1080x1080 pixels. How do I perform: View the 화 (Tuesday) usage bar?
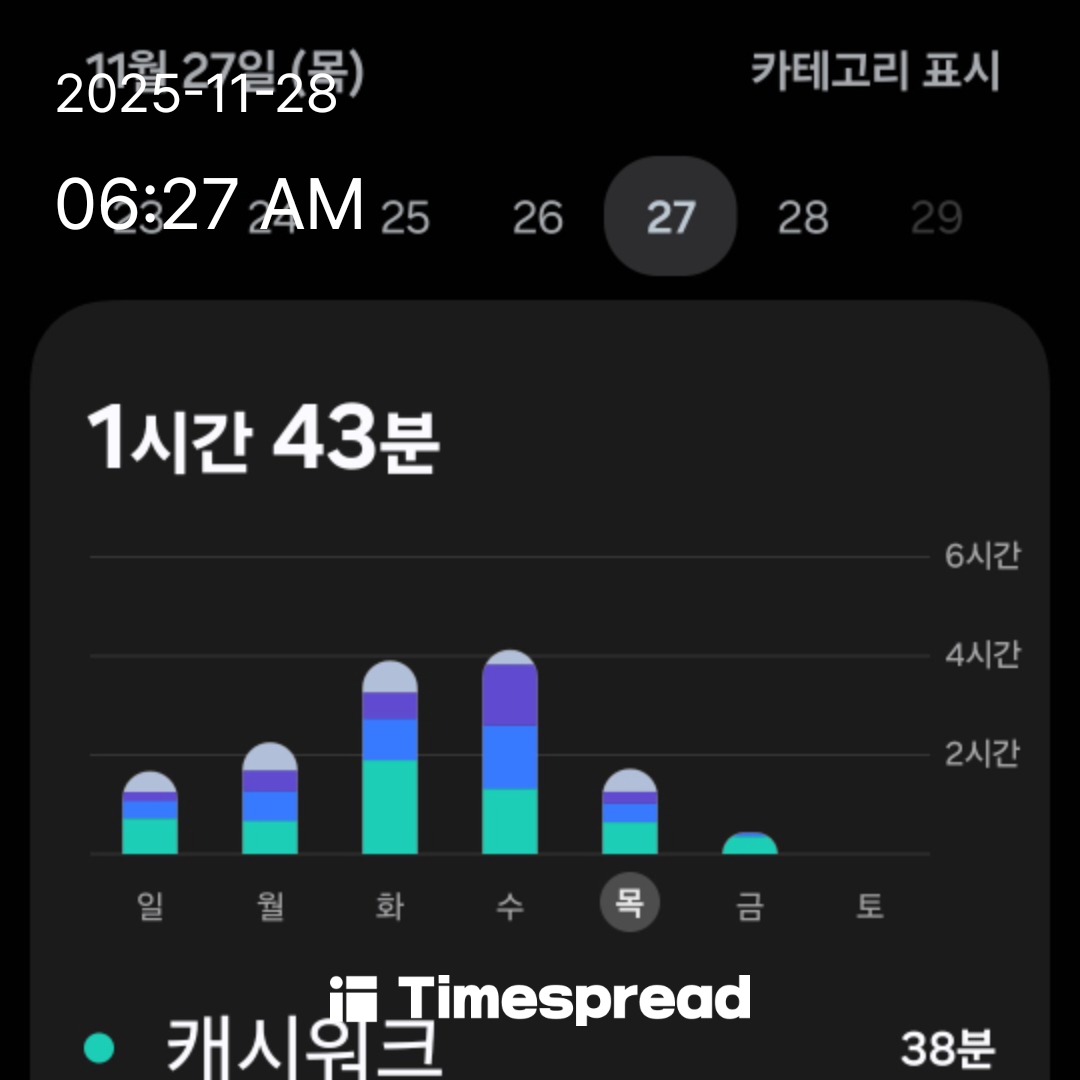[390, 760]
